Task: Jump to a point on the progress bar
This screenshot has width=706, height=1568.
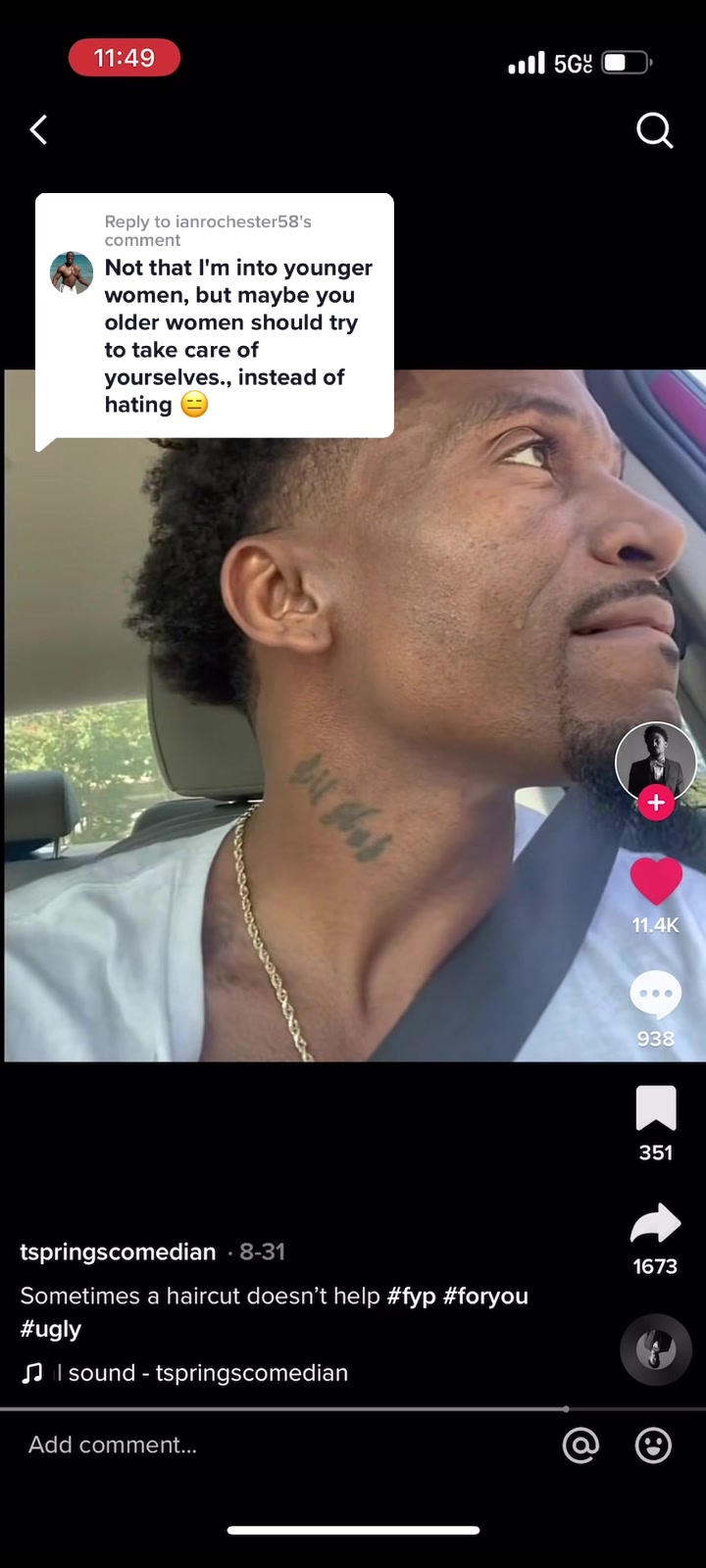Action: [x=294, y=1409]
